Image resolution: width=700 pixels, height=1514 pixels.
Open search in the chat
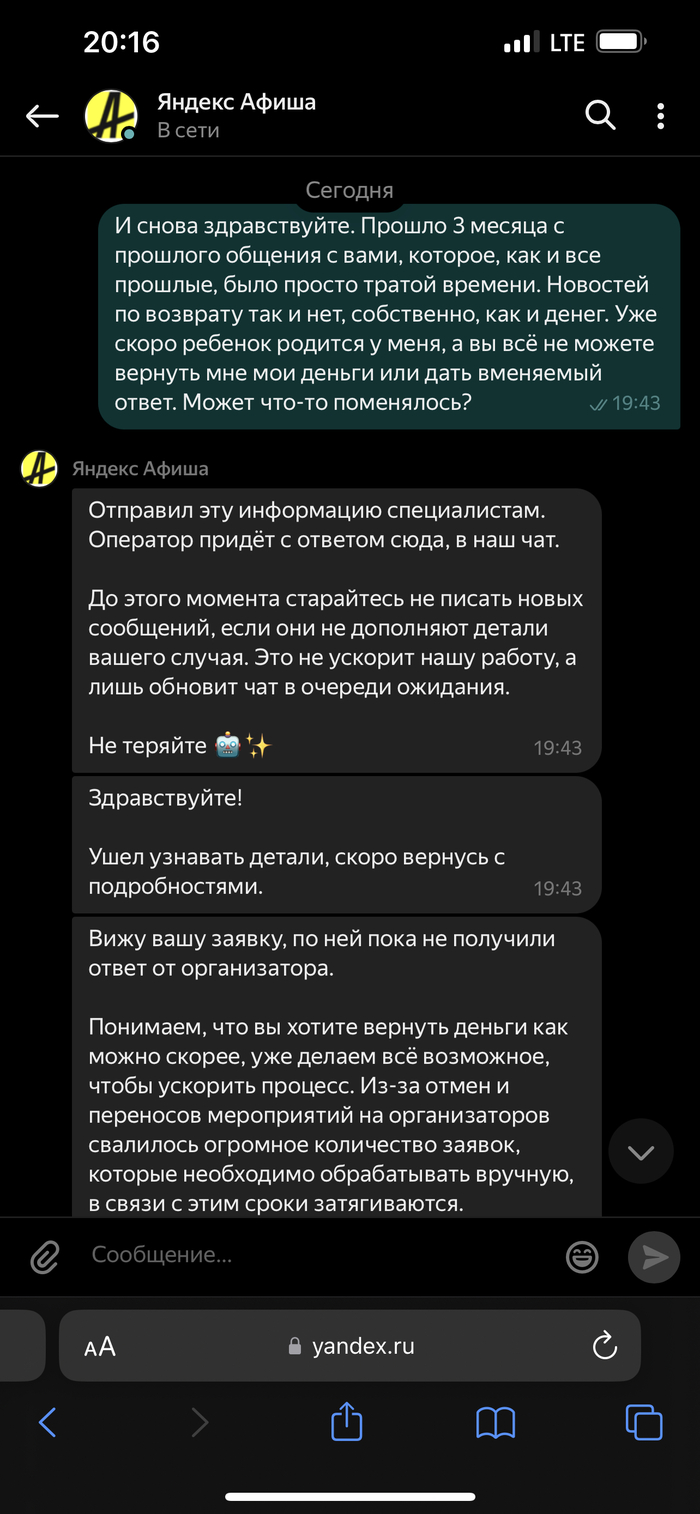[599, 116]
